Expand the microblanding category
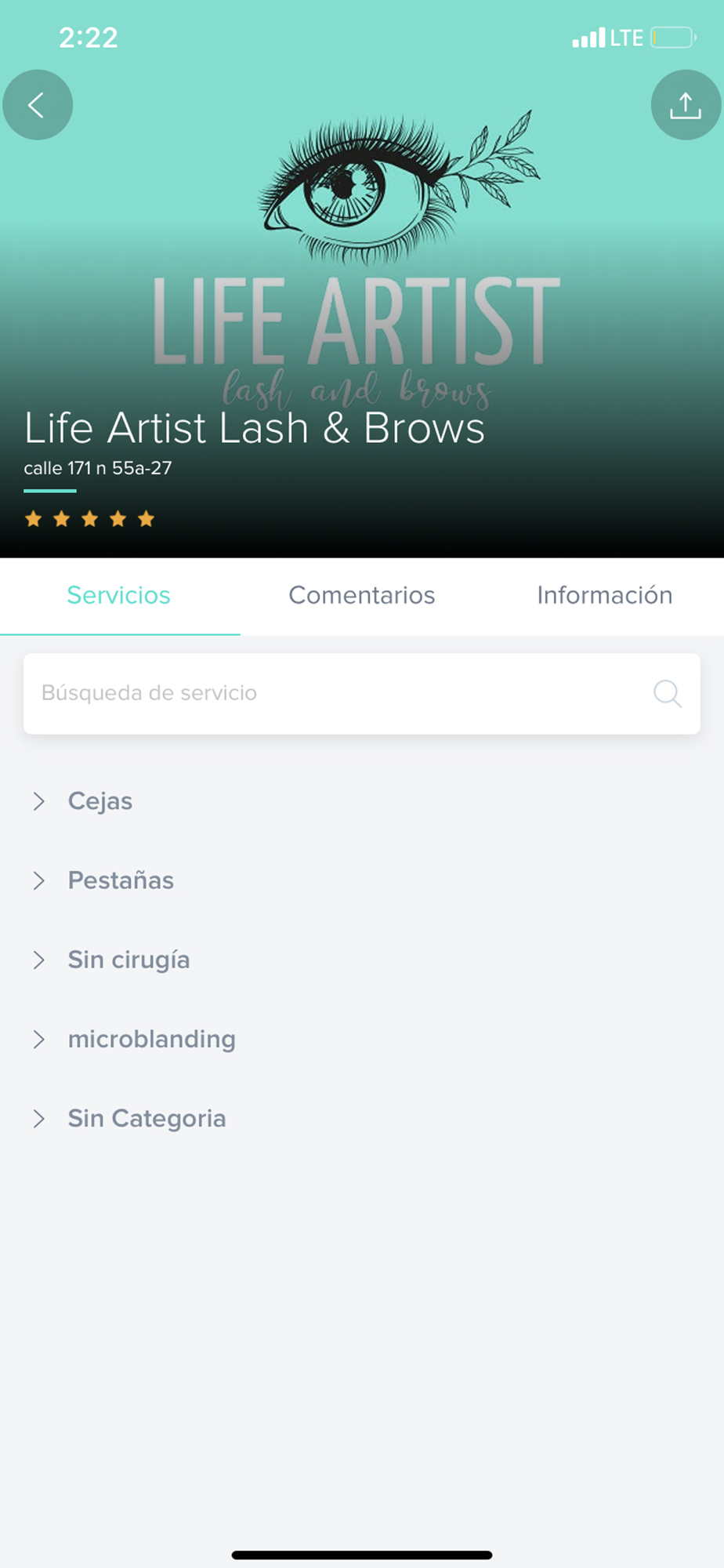This screenshot has width=724, height=1568. click(362, 1039)
